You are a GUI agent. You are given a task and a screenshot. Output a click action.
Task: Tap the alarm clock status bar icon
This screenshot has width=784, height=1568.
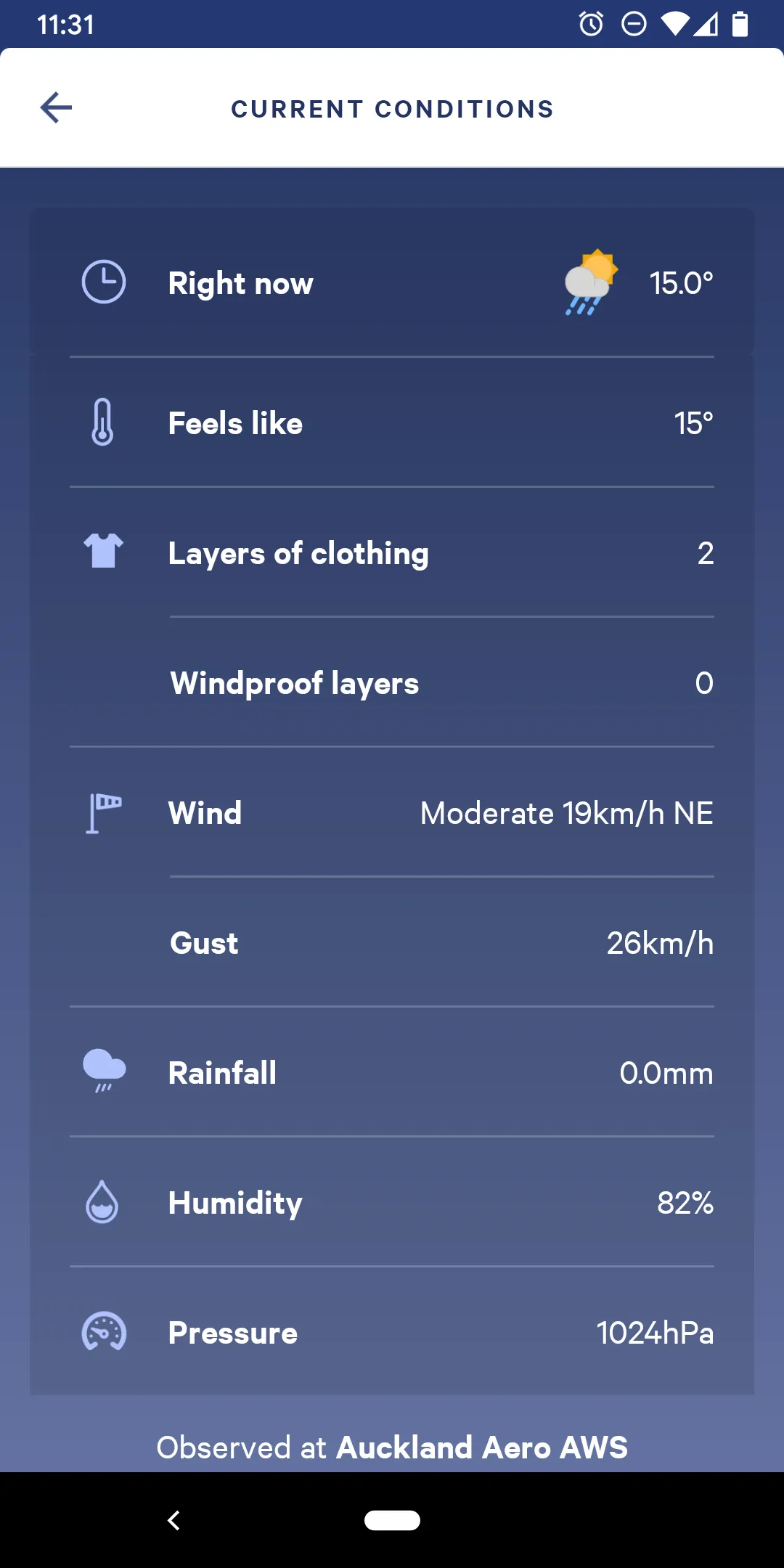[589, 25]
